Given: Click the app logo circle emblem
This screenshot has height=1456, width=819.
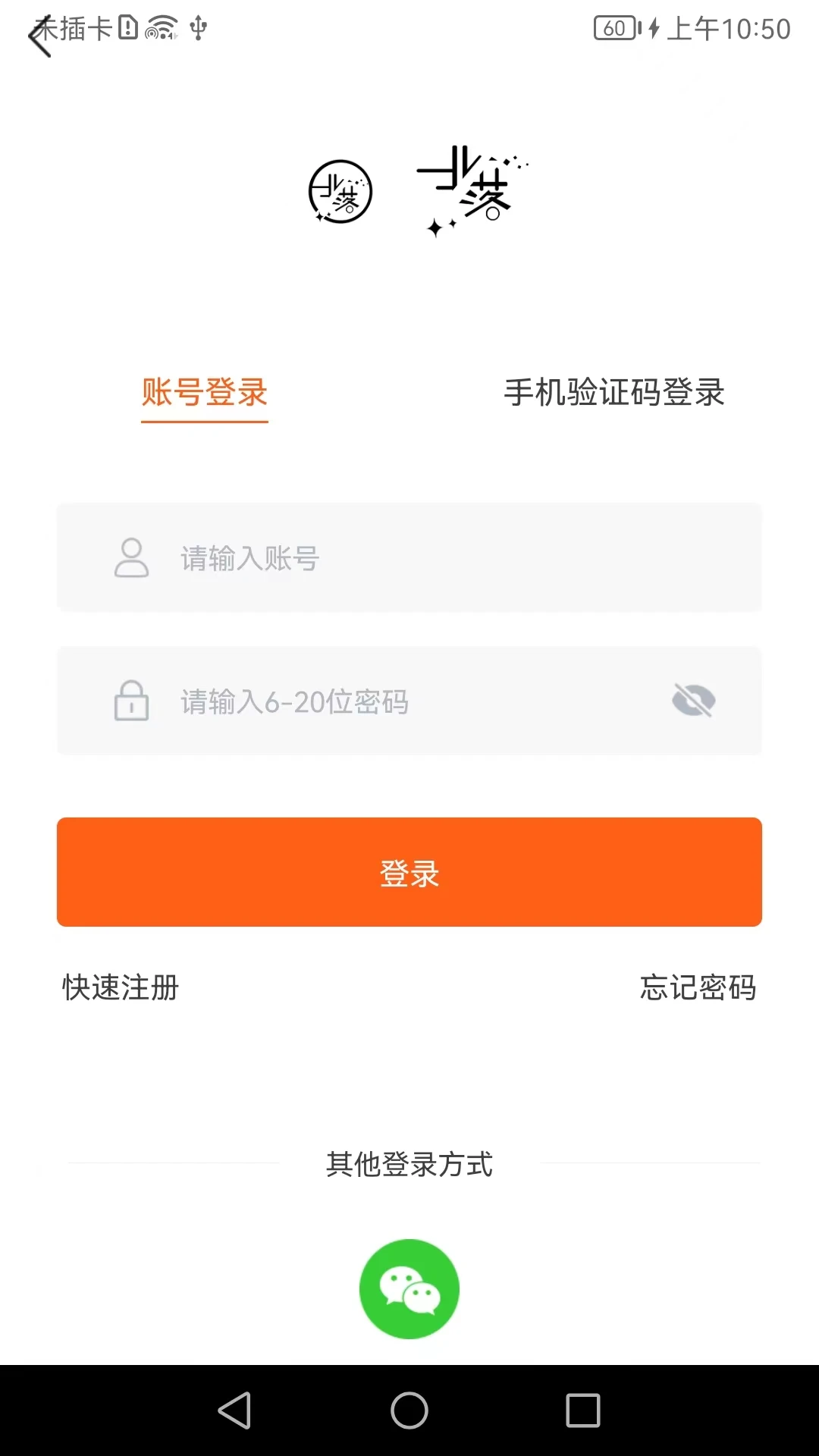Looking at the screenshot, I should [340, 191].
